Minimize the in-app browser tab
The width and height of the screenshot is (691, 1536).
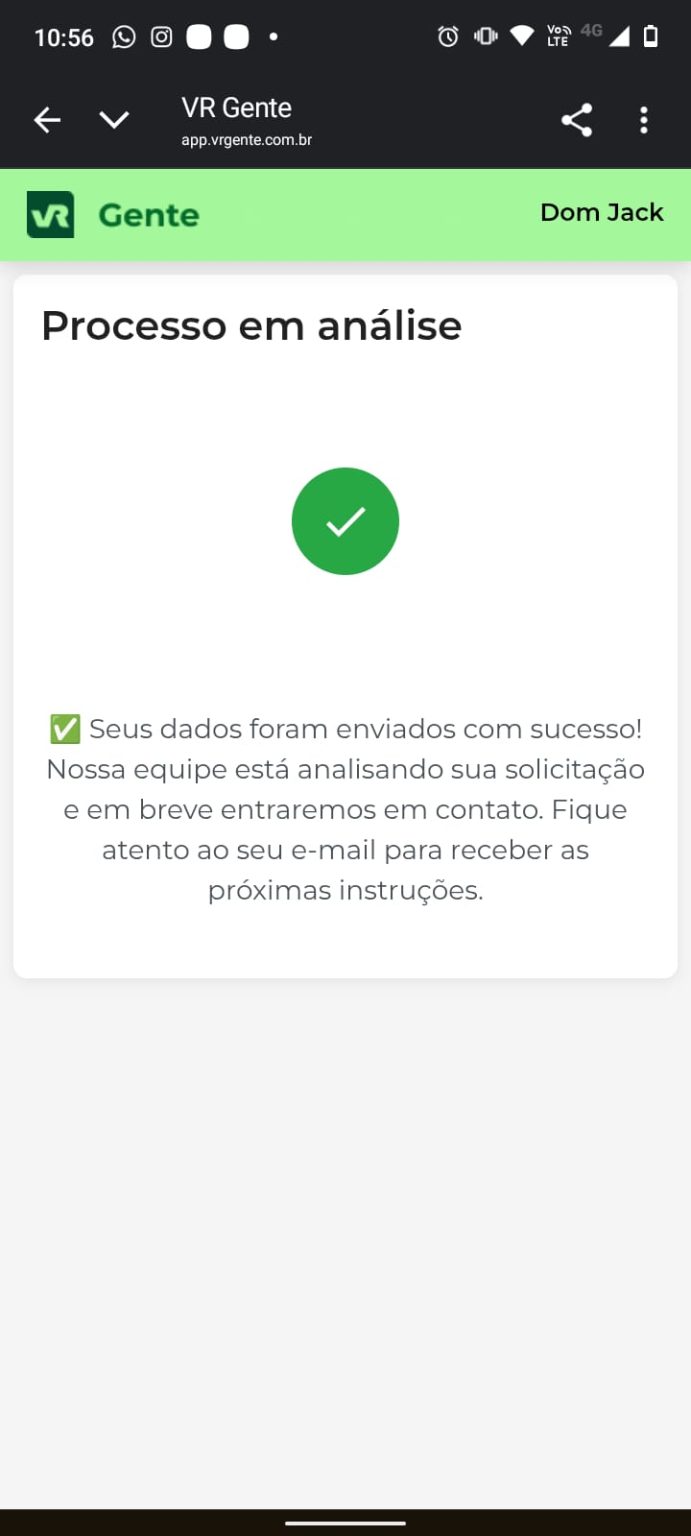click(x=114, y=121)
